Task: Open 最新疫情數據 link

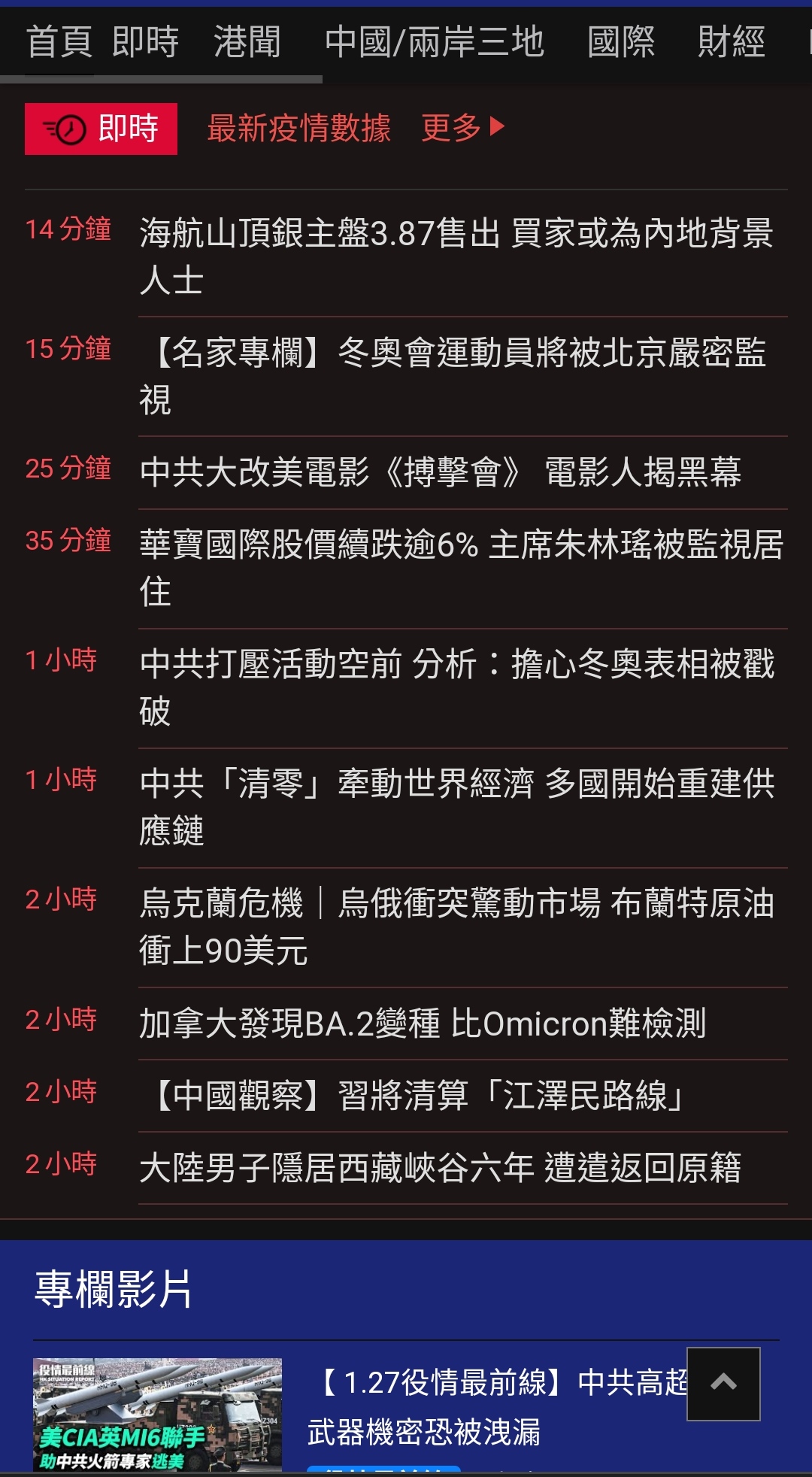Action: (x=298, y=129)
